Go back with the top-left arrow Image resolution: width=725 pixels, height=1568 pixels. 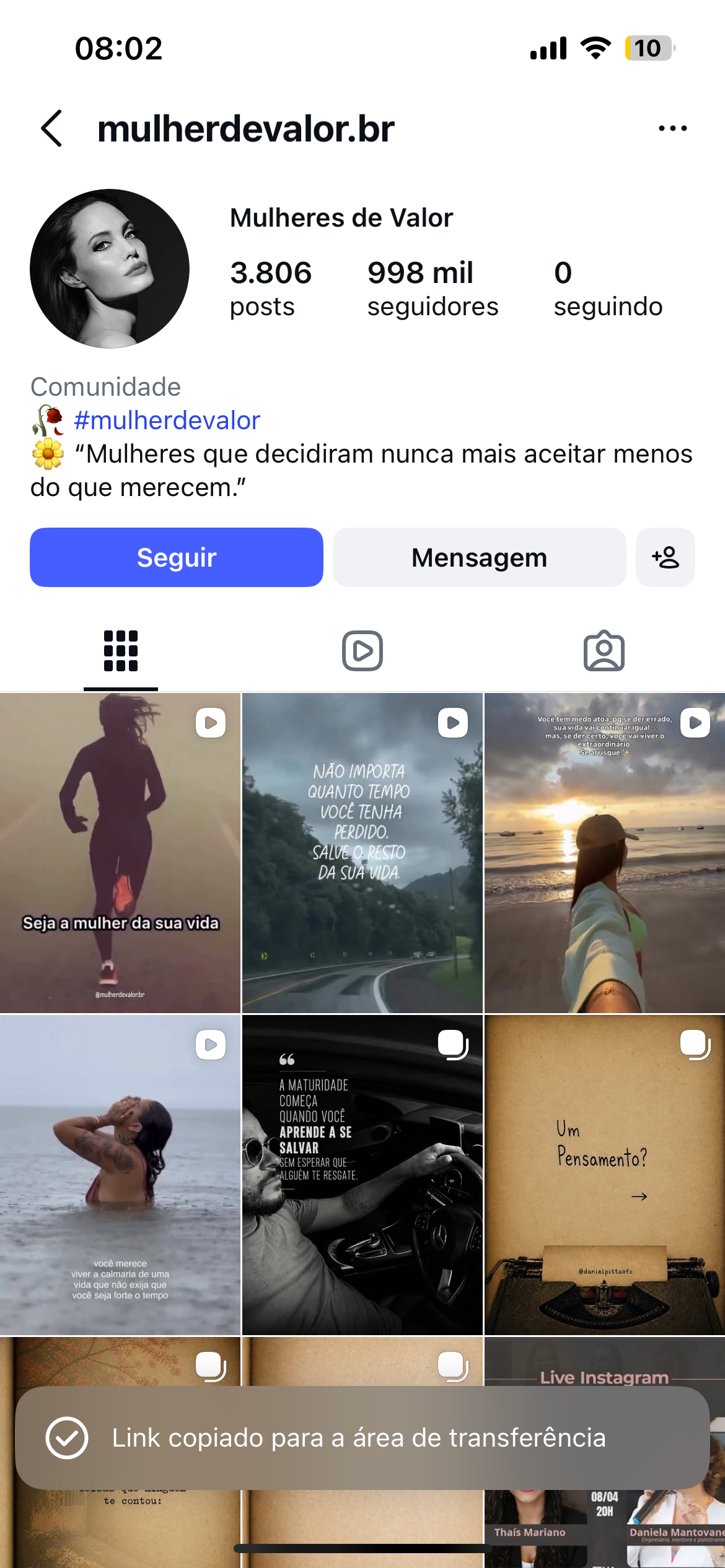[51, 128]
